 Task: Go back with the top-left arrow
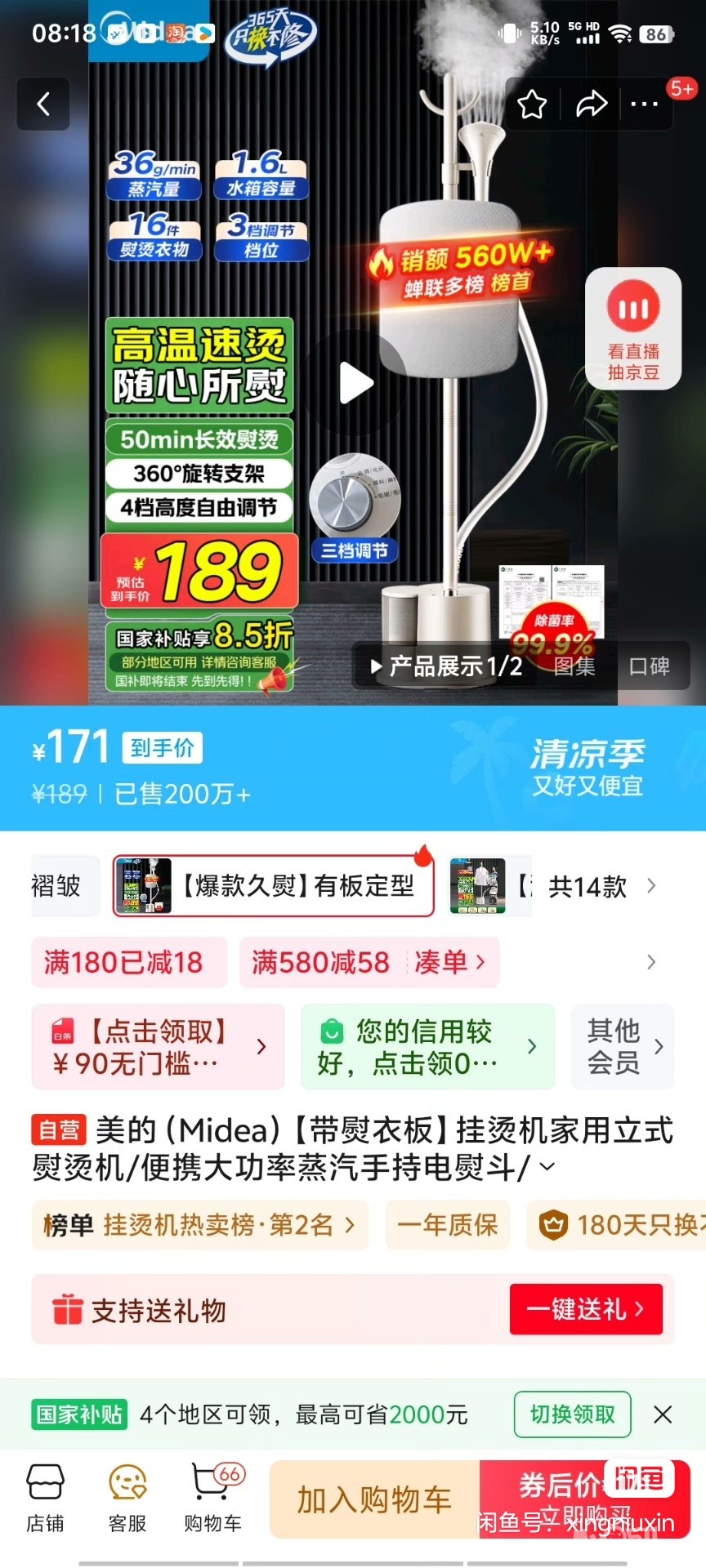43,104
